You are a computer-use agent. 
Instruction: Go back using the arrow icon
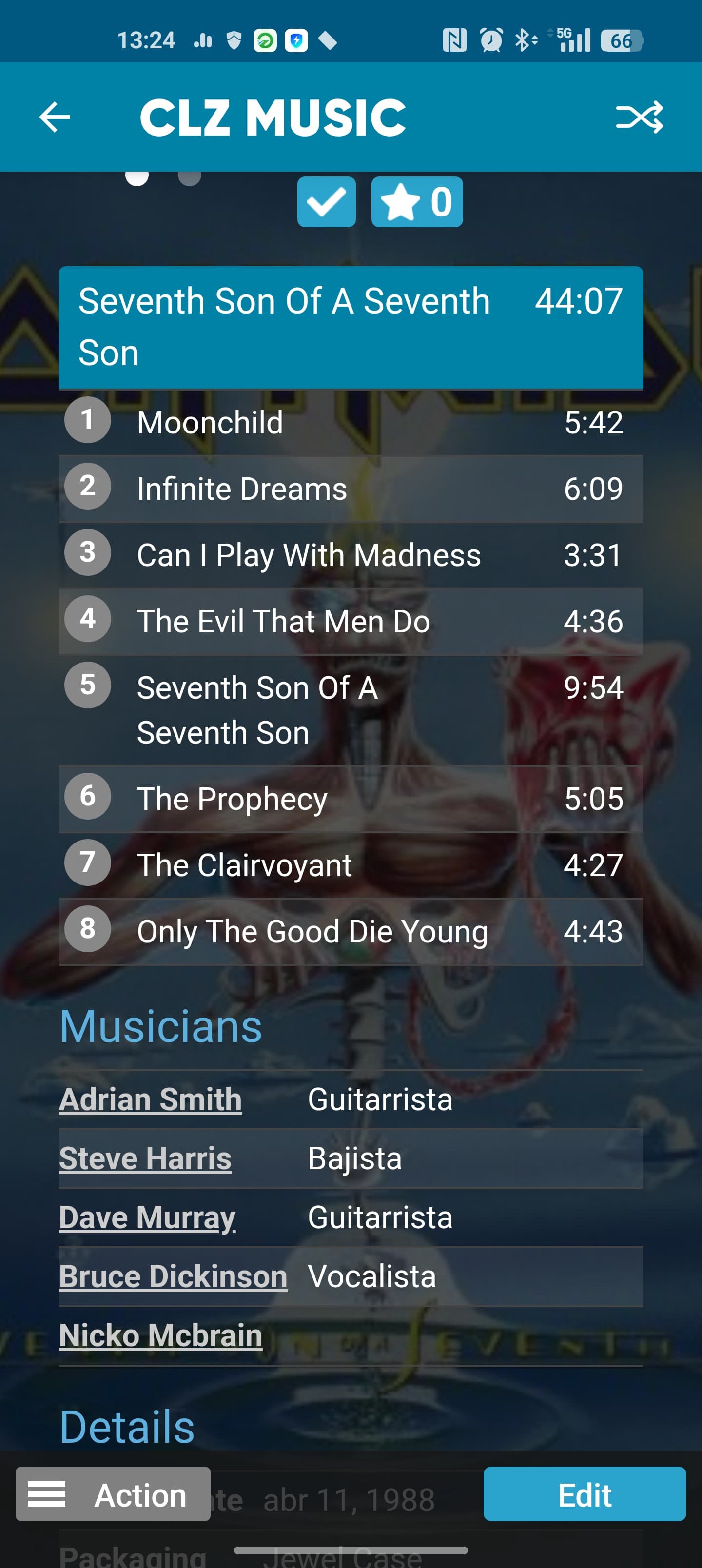55,117
